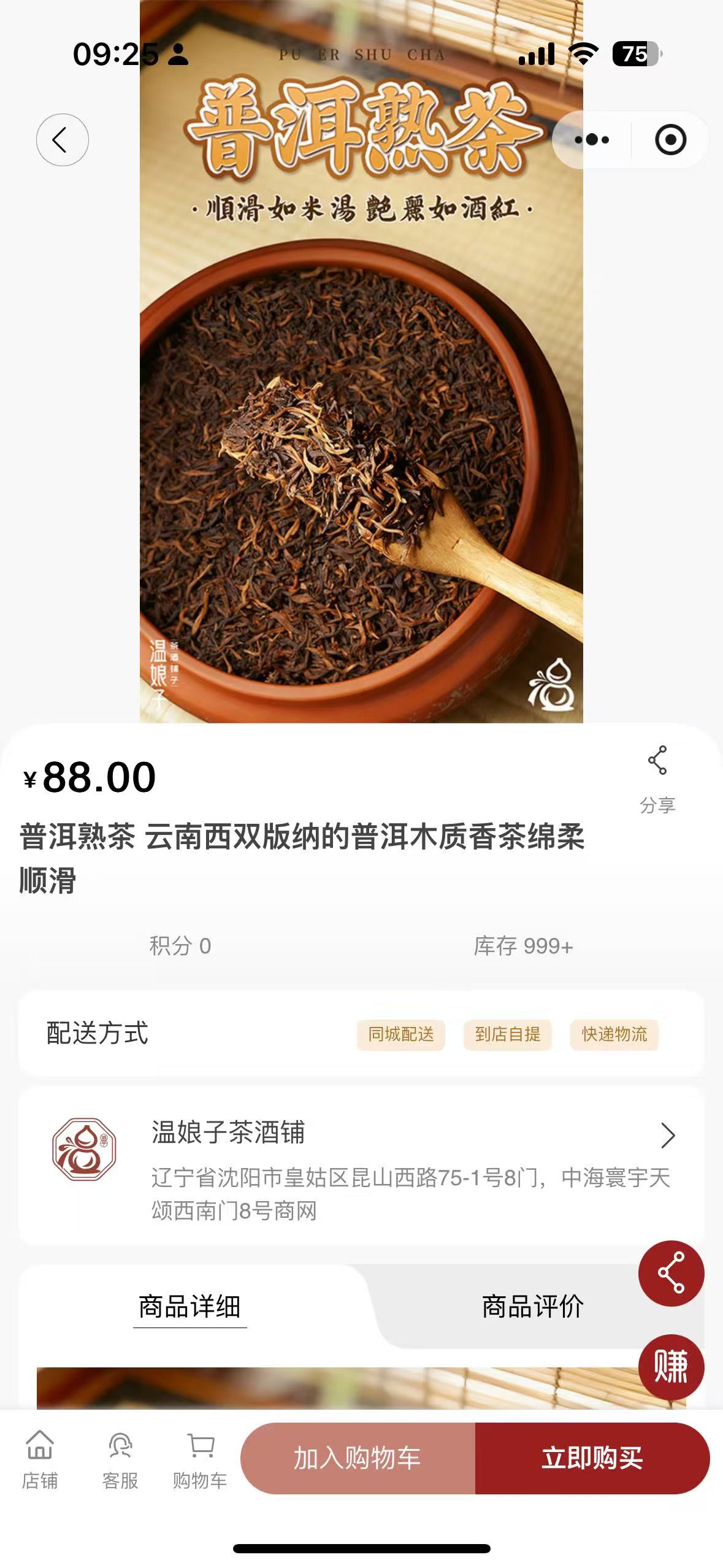Buy now with 立即购买

point(592,1458)
